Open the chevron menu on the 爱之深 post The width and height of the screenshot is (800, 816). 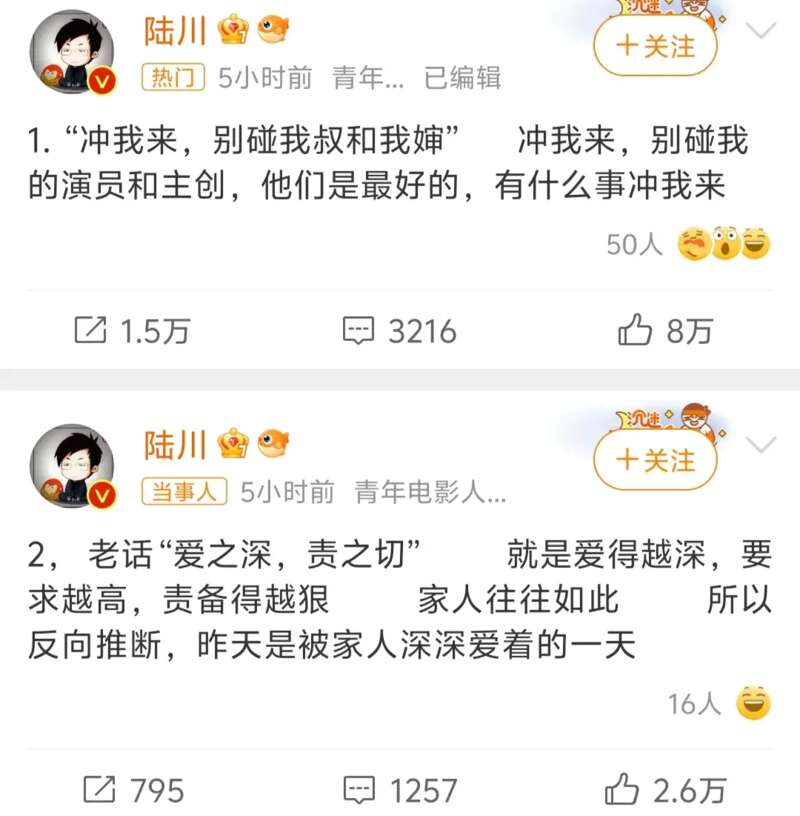(762, 445)
